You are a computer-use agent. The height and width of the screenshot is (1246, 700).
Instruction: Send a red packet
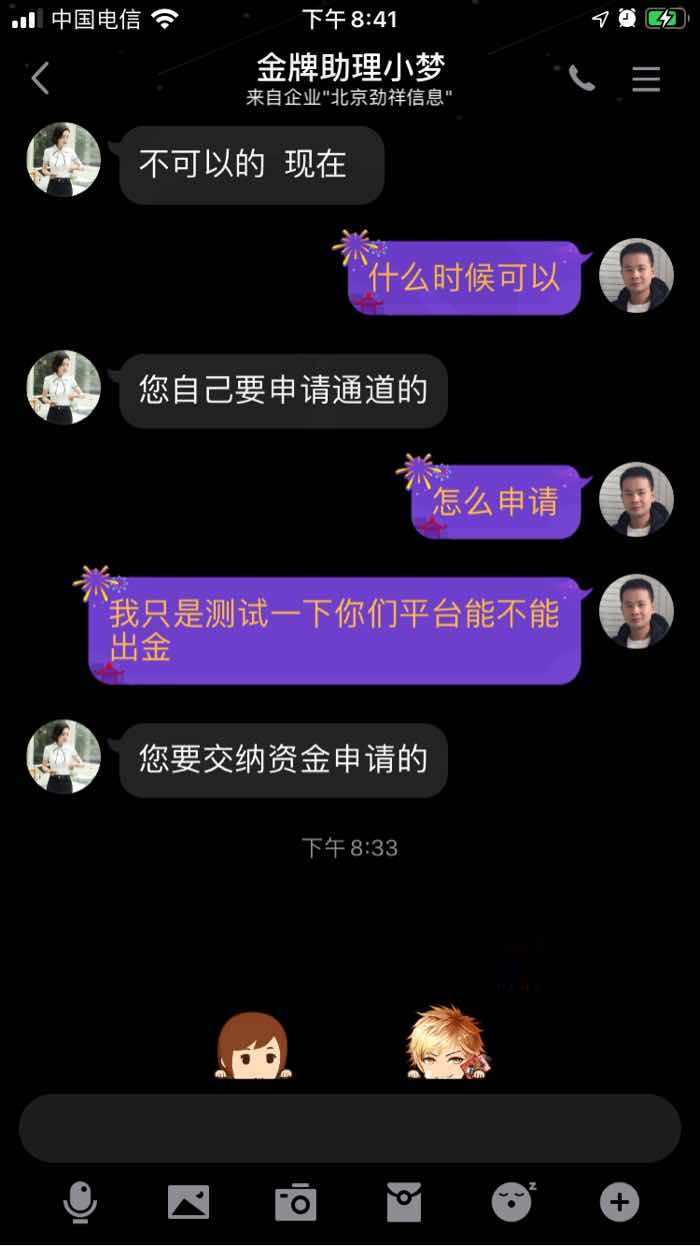pos(404,1201)
